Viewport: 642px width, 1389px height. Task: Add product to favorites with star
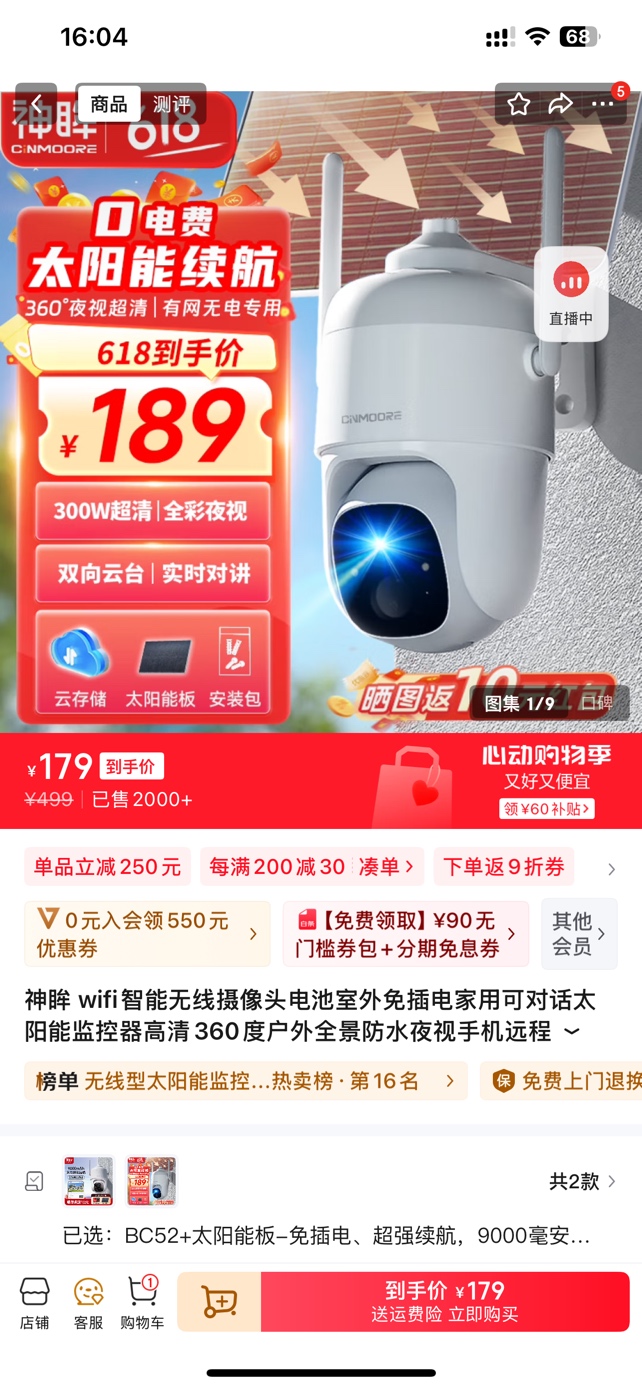click(518, 104)
